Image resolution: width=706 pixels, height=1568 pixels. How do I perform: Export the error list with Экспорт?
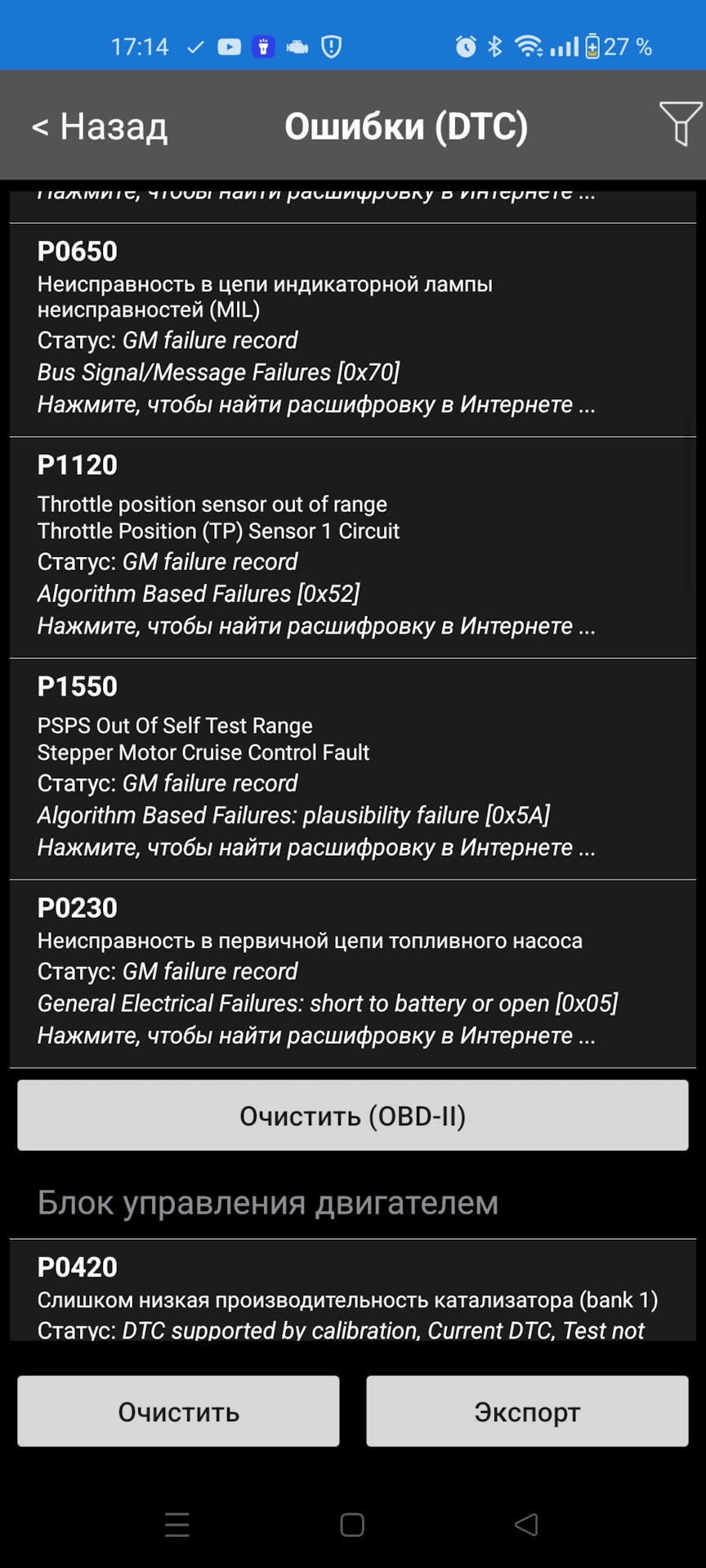tap(527, 1411)
